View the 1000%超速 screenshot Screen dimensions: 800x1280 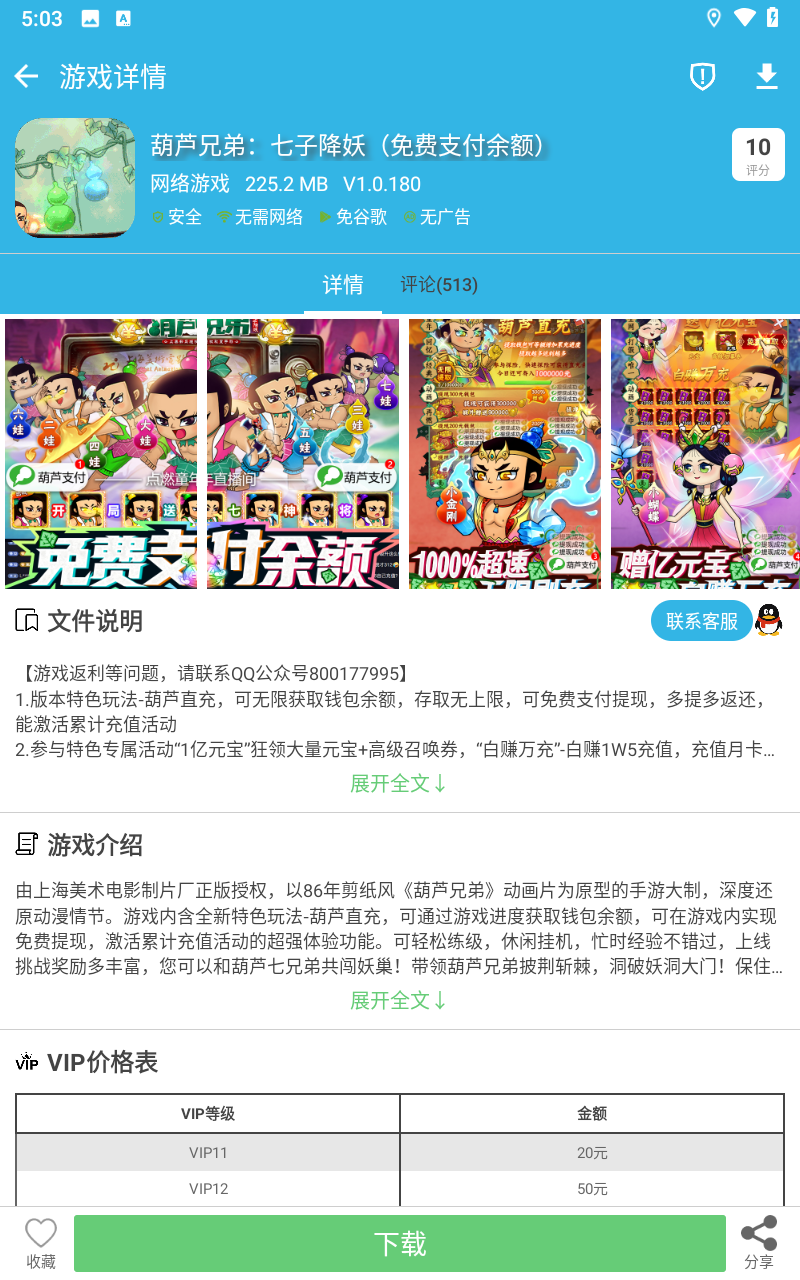[505, 454]
